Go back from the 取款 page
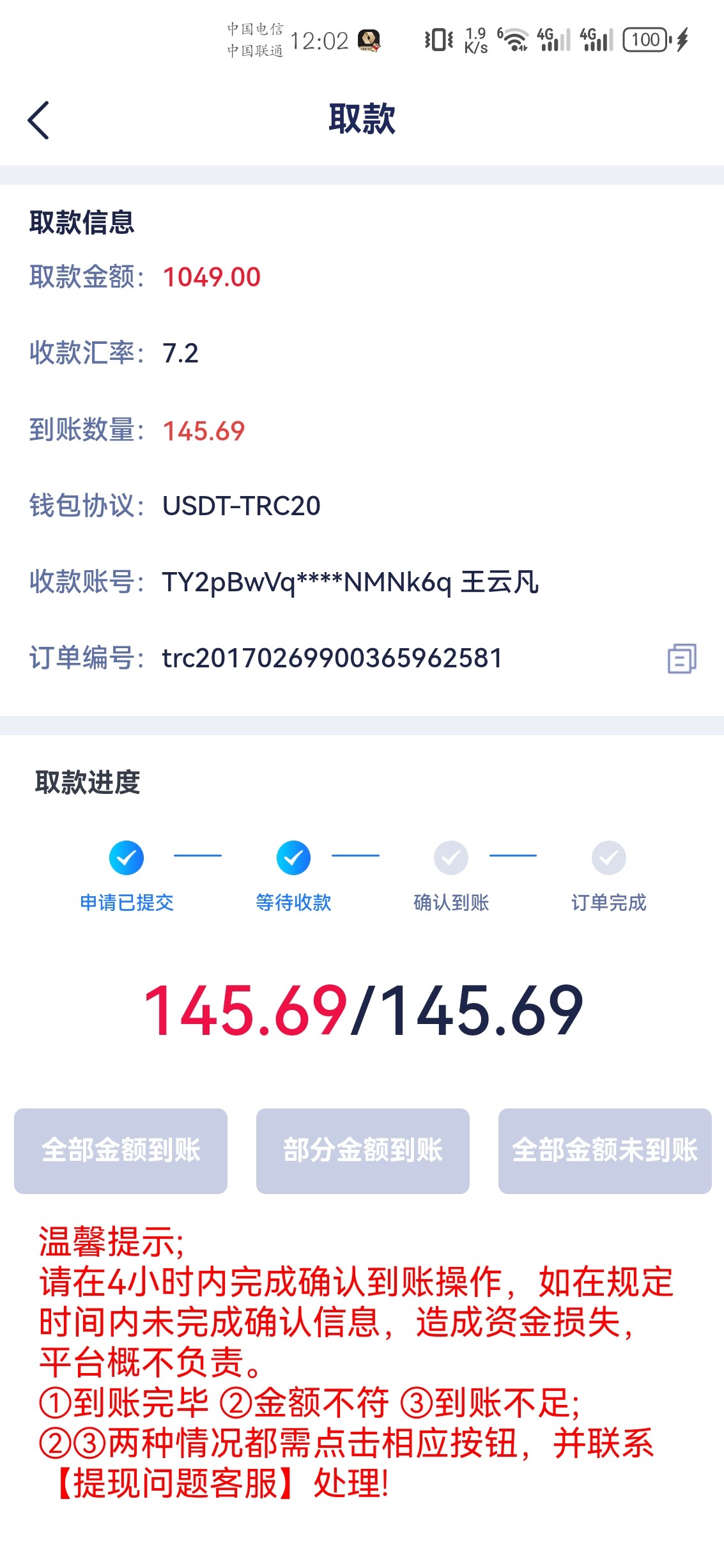724x1568 pixels. [x=38, y=120]
